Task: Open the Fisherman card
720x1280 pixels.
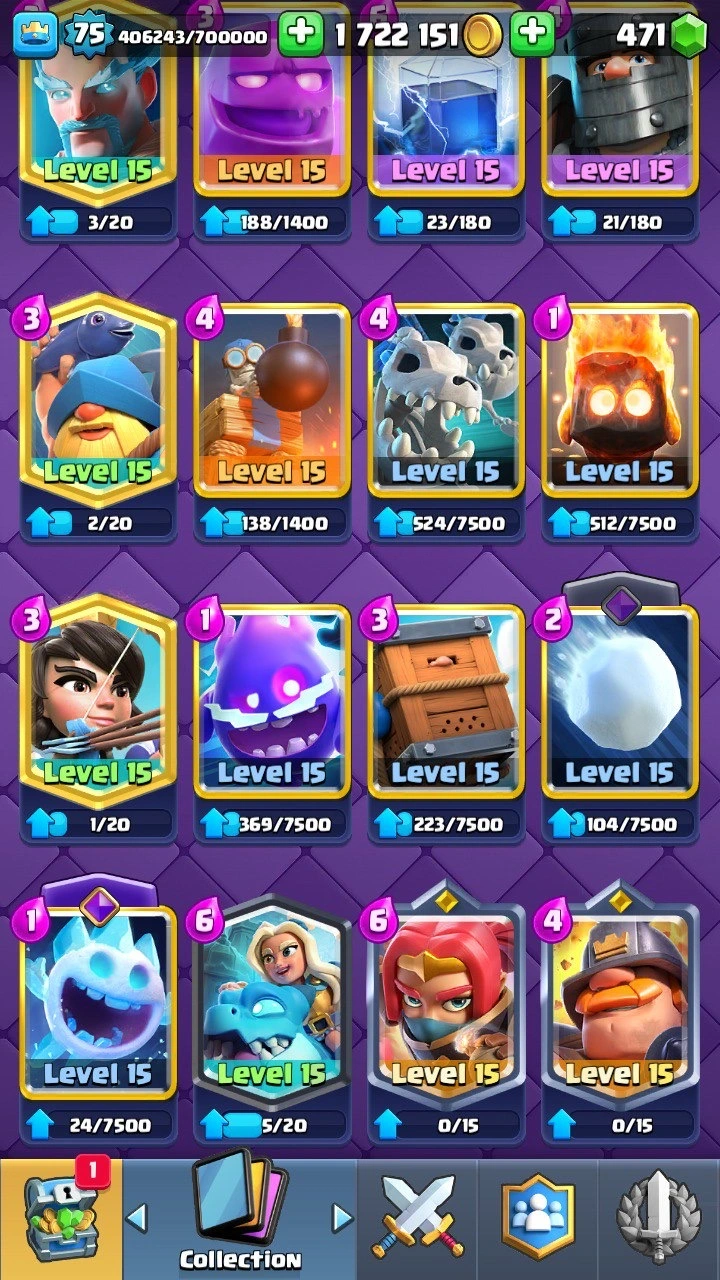Action: pos(98,400)
